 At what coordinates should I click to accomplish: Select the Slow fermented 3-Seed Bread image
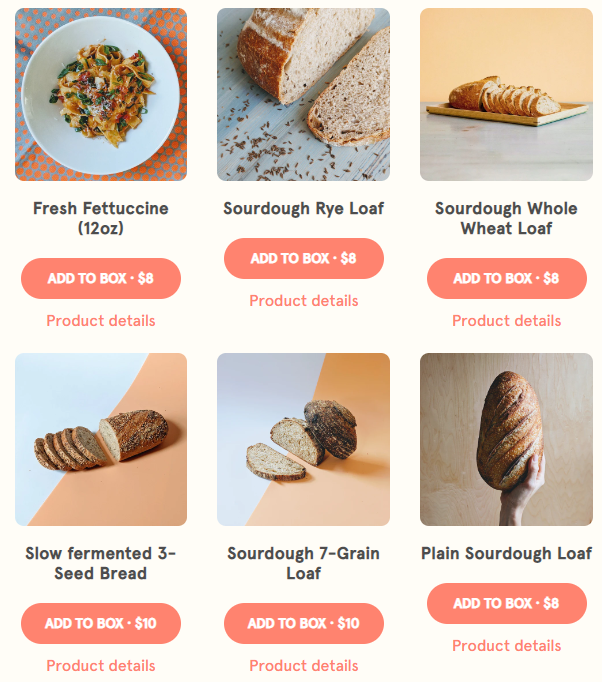point(101,439)
